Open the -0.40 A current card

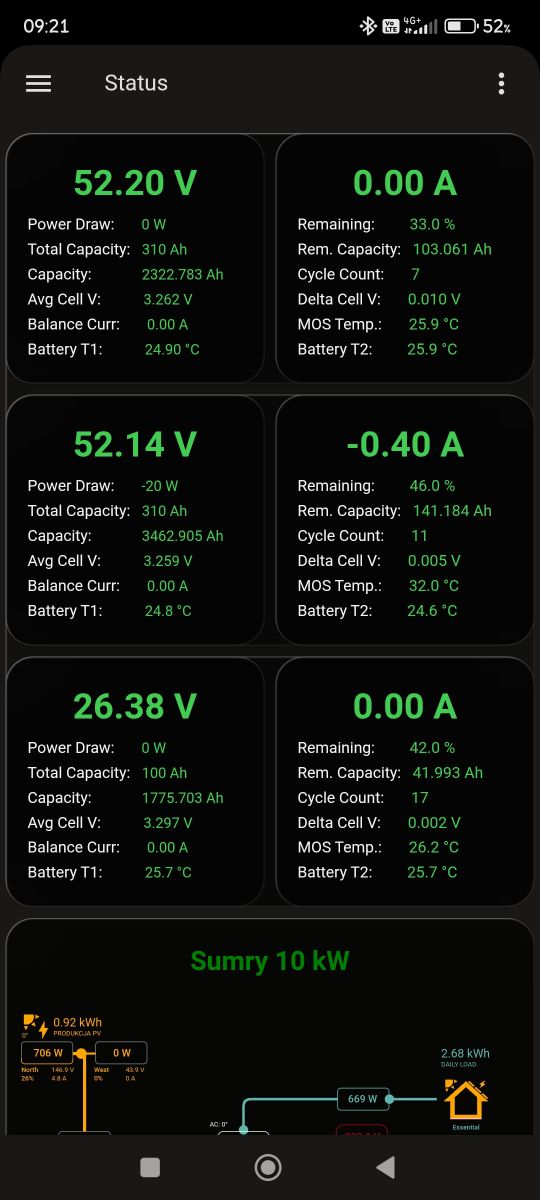coord(405,520)
